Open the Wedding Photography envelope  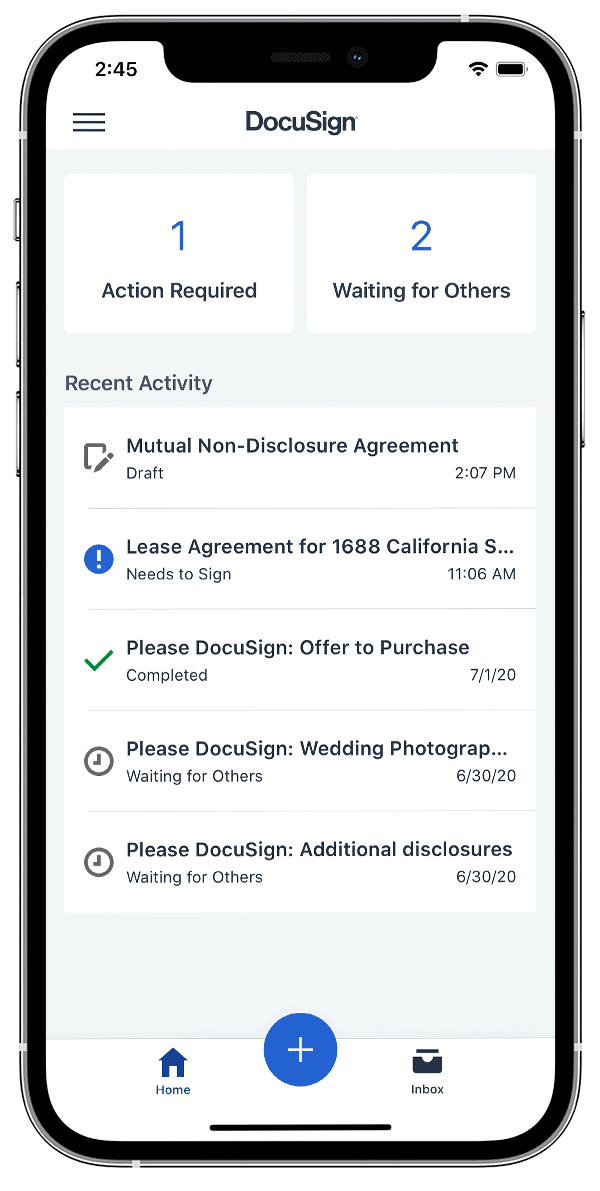[300, 761]
